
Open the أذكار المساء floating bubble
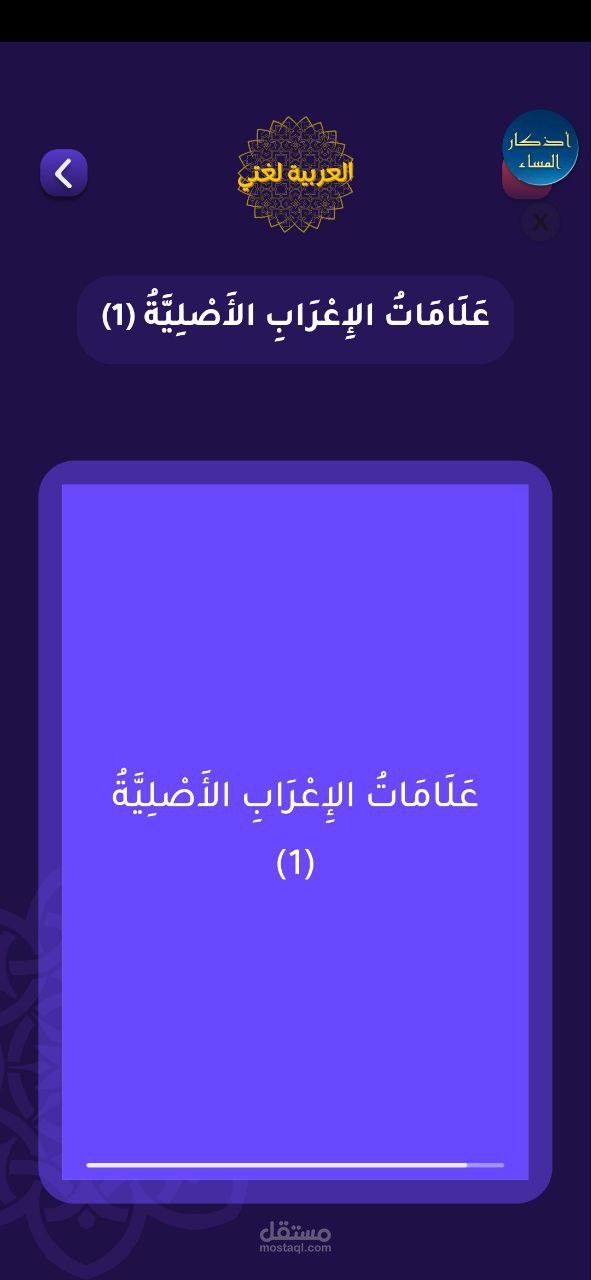[540, 148]
